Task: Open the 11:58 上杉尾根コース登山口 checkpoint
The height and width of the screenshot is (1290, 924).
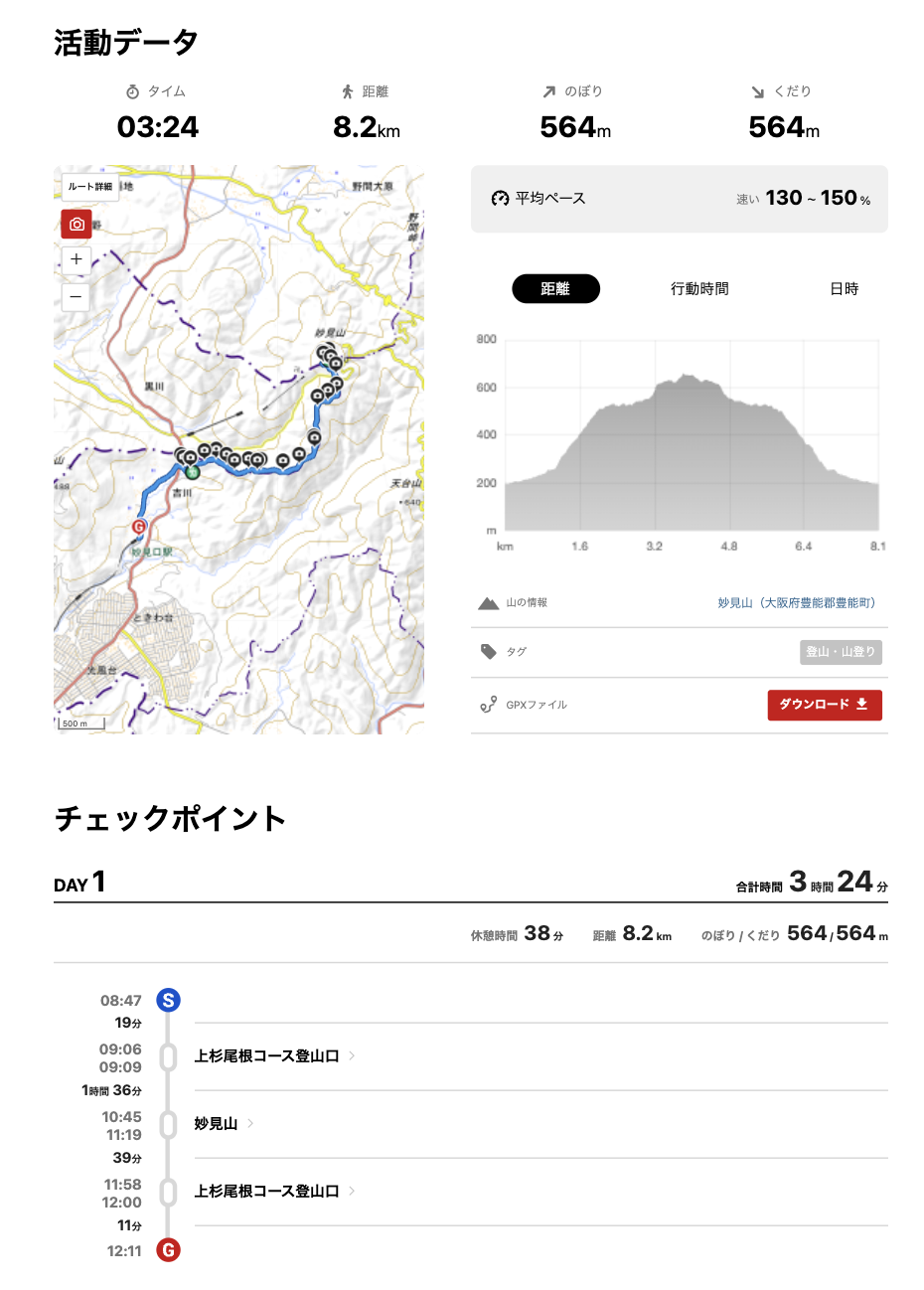Action: click(267, 1192)
